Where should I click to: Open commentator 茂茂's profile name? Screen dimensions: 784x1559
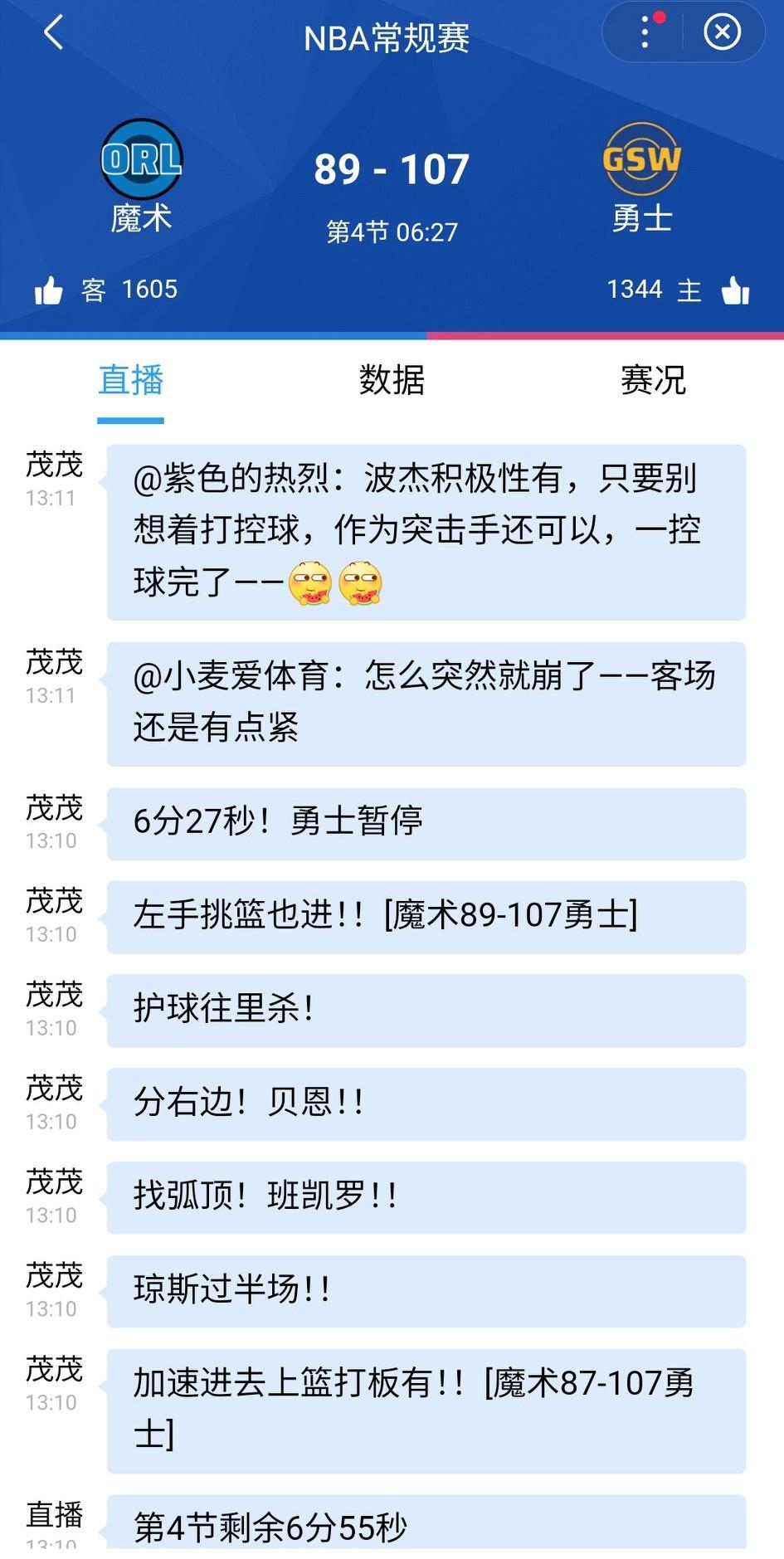click(x=53, y=466)
